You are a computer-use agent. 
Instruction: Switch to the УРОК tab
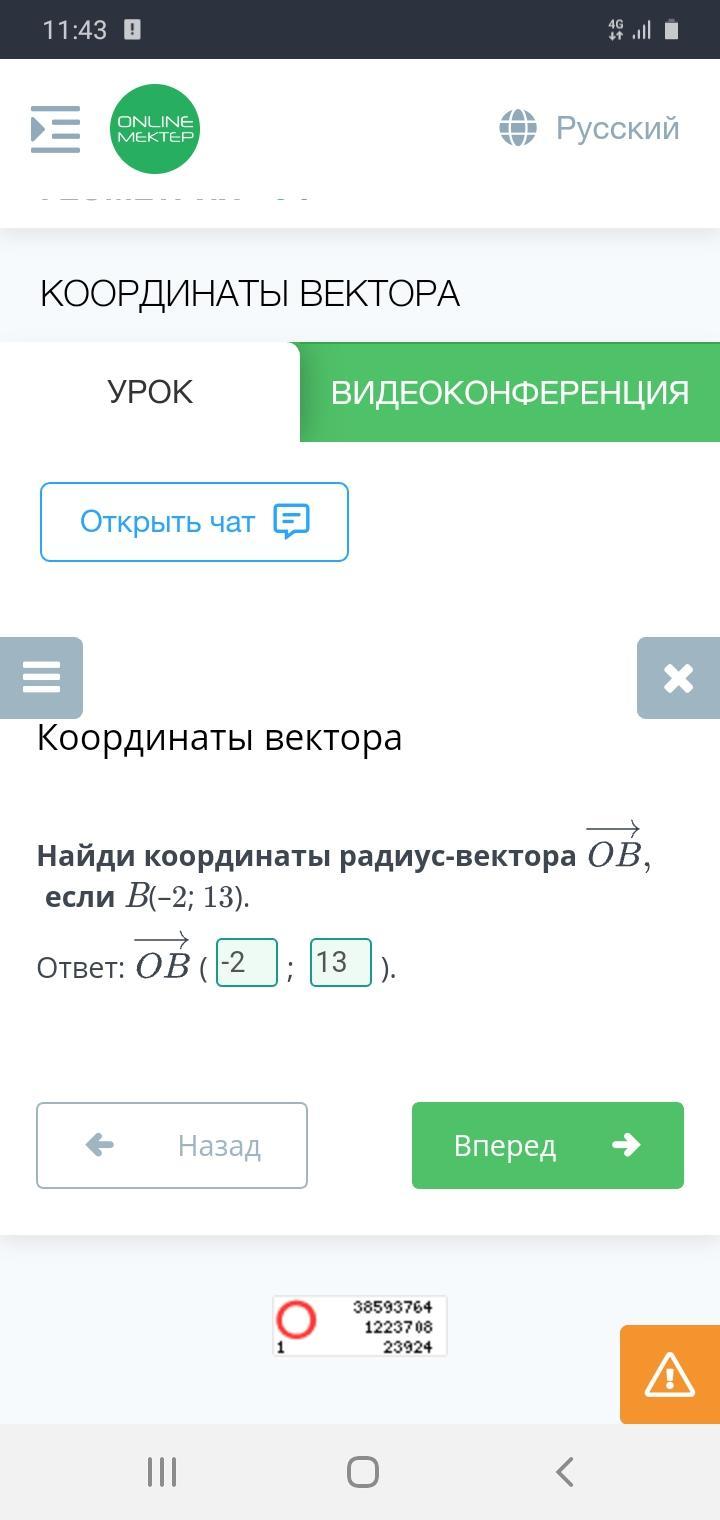(150, 392)
